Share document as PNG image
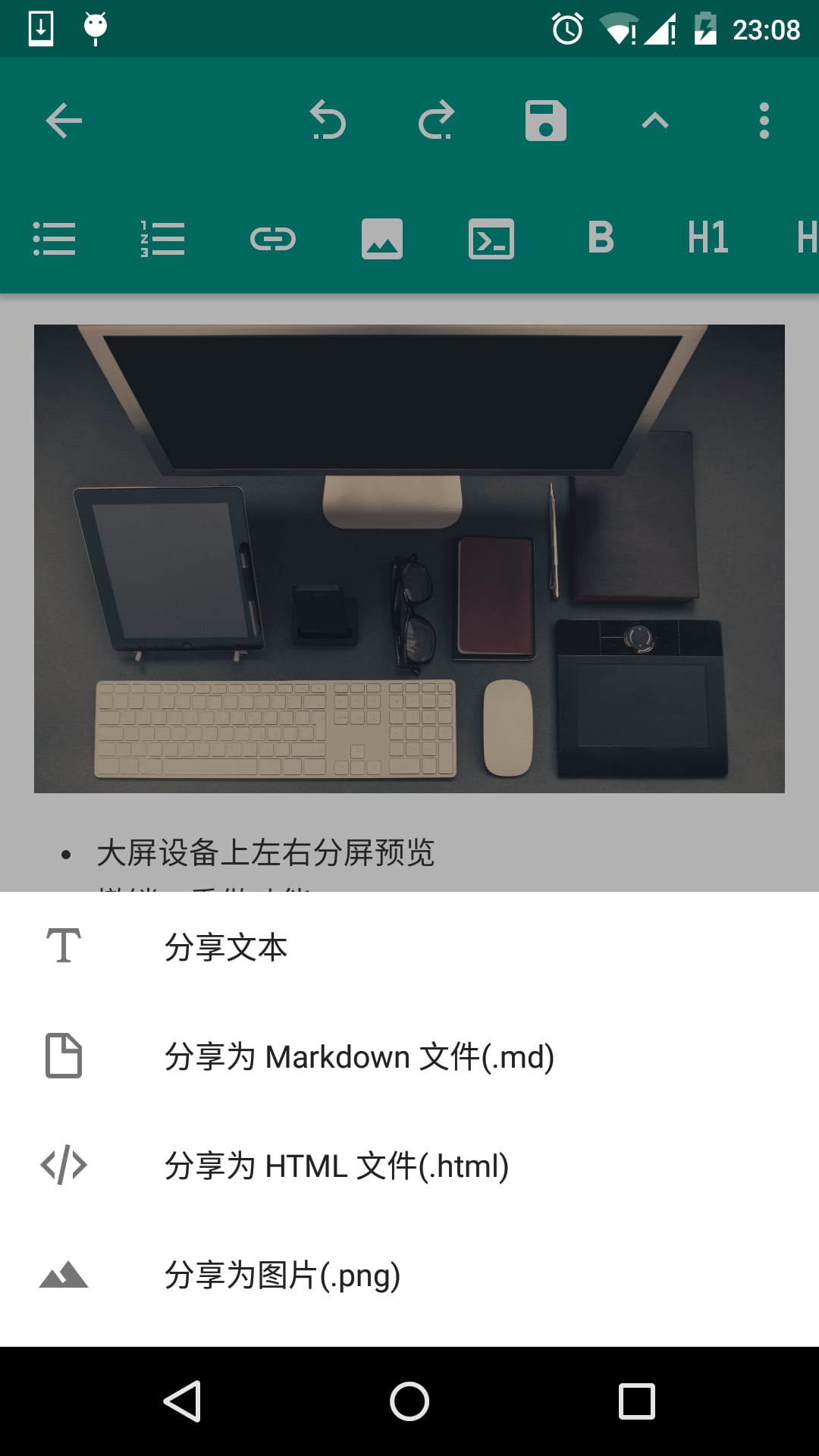 [x=409, y=1275]
